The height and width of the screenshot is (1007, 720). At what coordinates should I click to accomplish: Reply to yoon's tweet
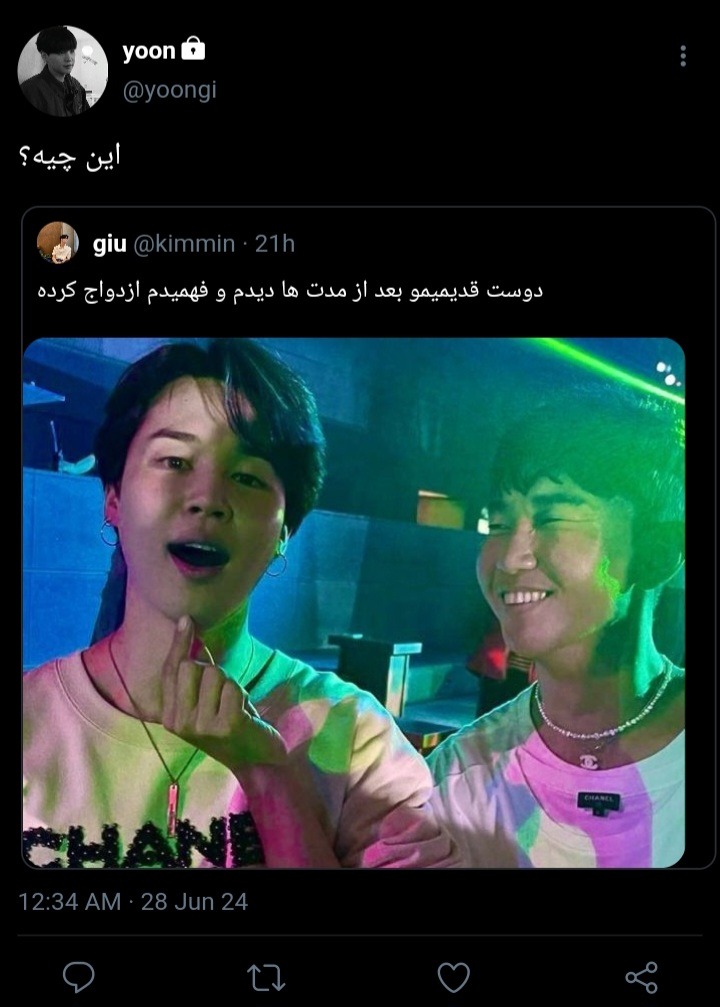(x=79, y=977)
